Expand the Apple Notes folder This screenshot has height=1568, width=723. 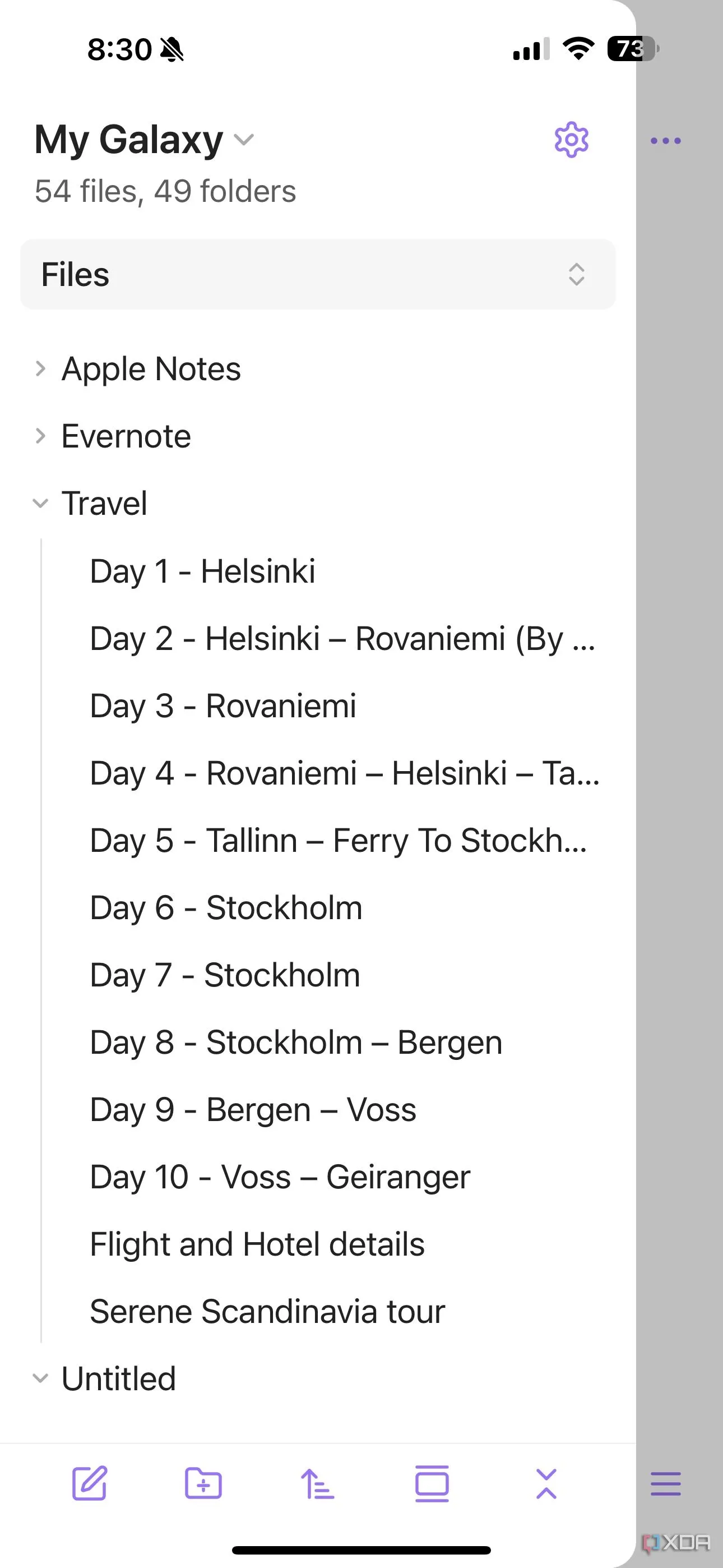pyautogui.click(x=151, y=369)
